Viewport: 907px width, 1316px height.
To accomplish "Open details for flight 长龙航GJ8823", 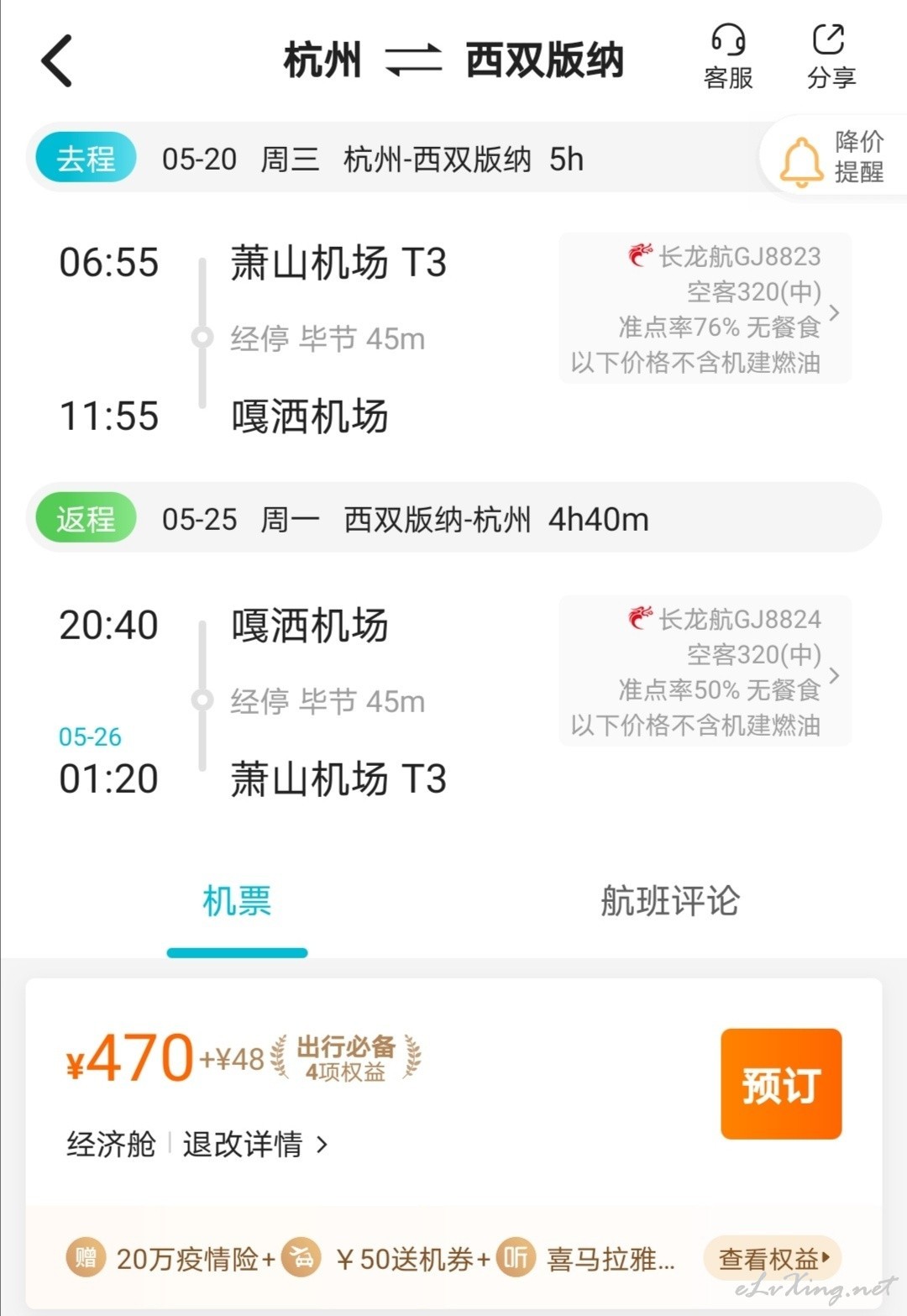I will 705,308.
